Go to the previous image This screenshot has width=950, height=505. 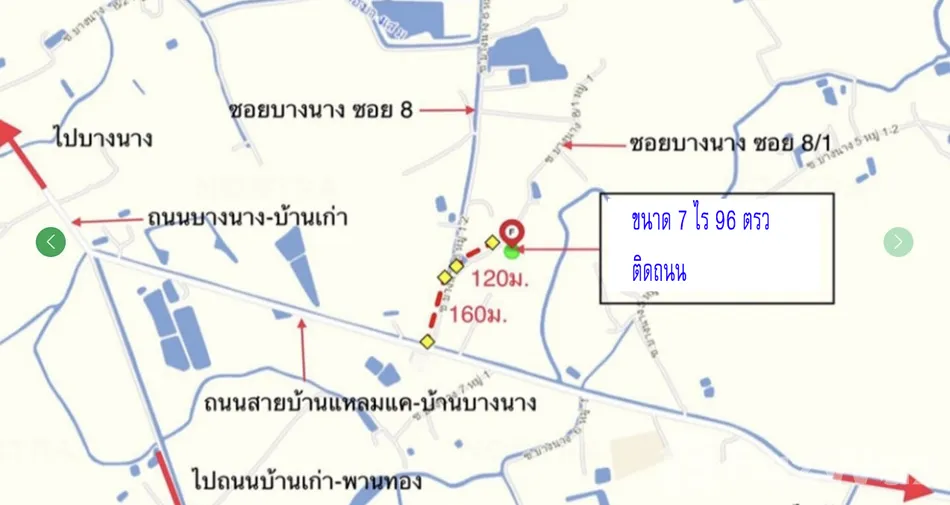coord(51,242)
